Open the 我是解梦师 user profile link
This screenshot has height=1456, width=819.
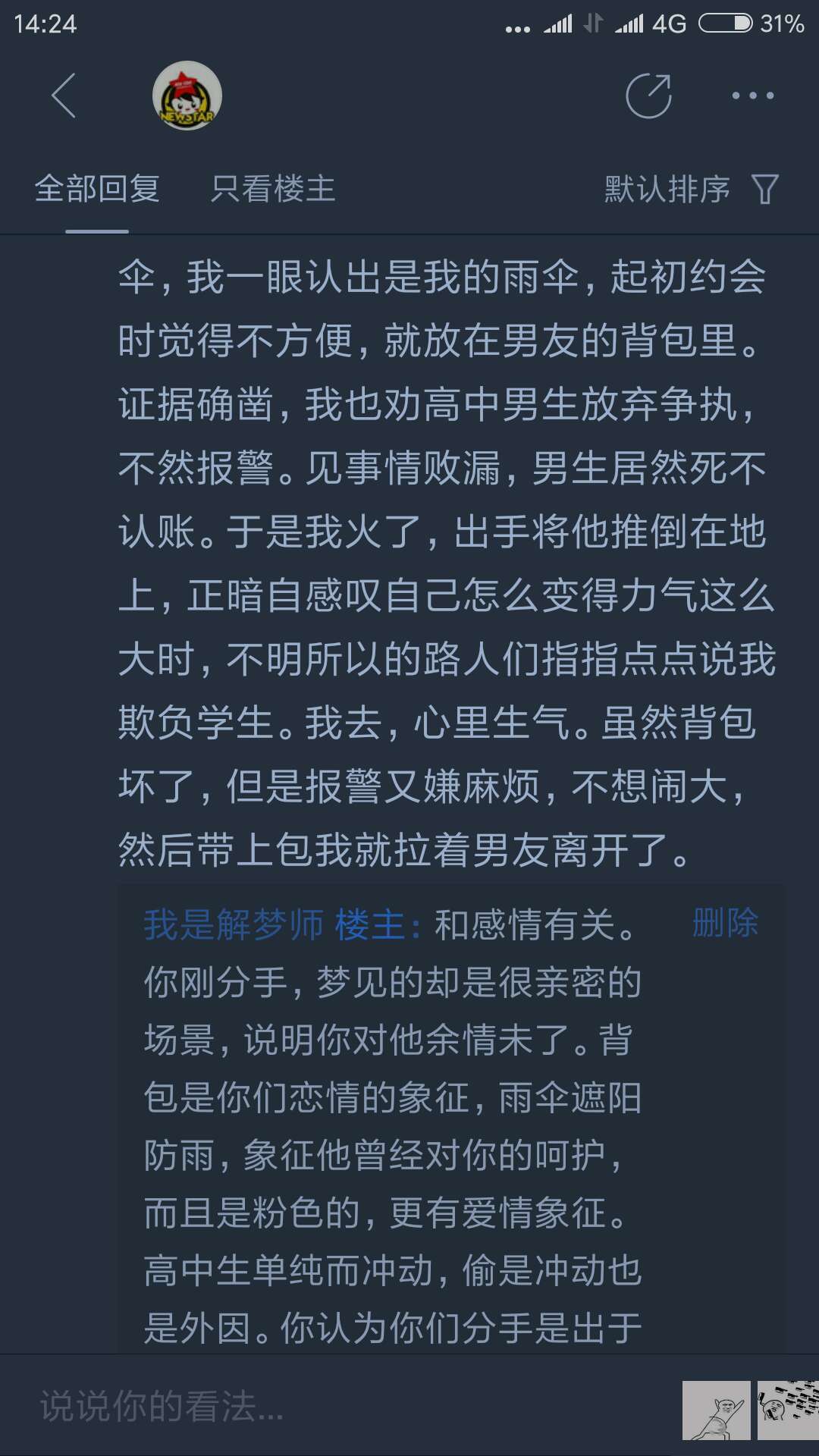click(234, 924)
